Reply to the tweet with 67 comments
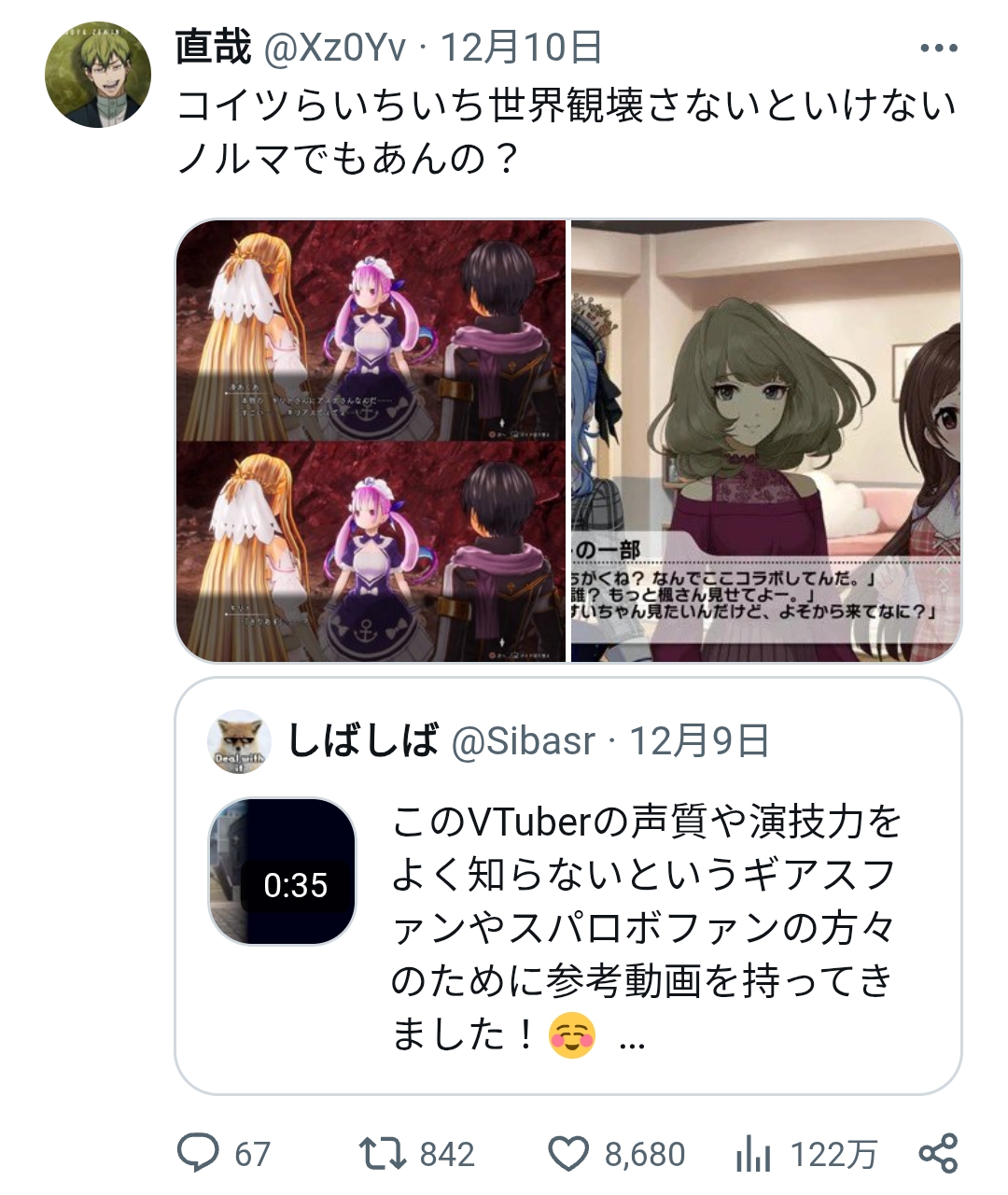Screen dimensions: 1008x1195 pos(198,1153)
